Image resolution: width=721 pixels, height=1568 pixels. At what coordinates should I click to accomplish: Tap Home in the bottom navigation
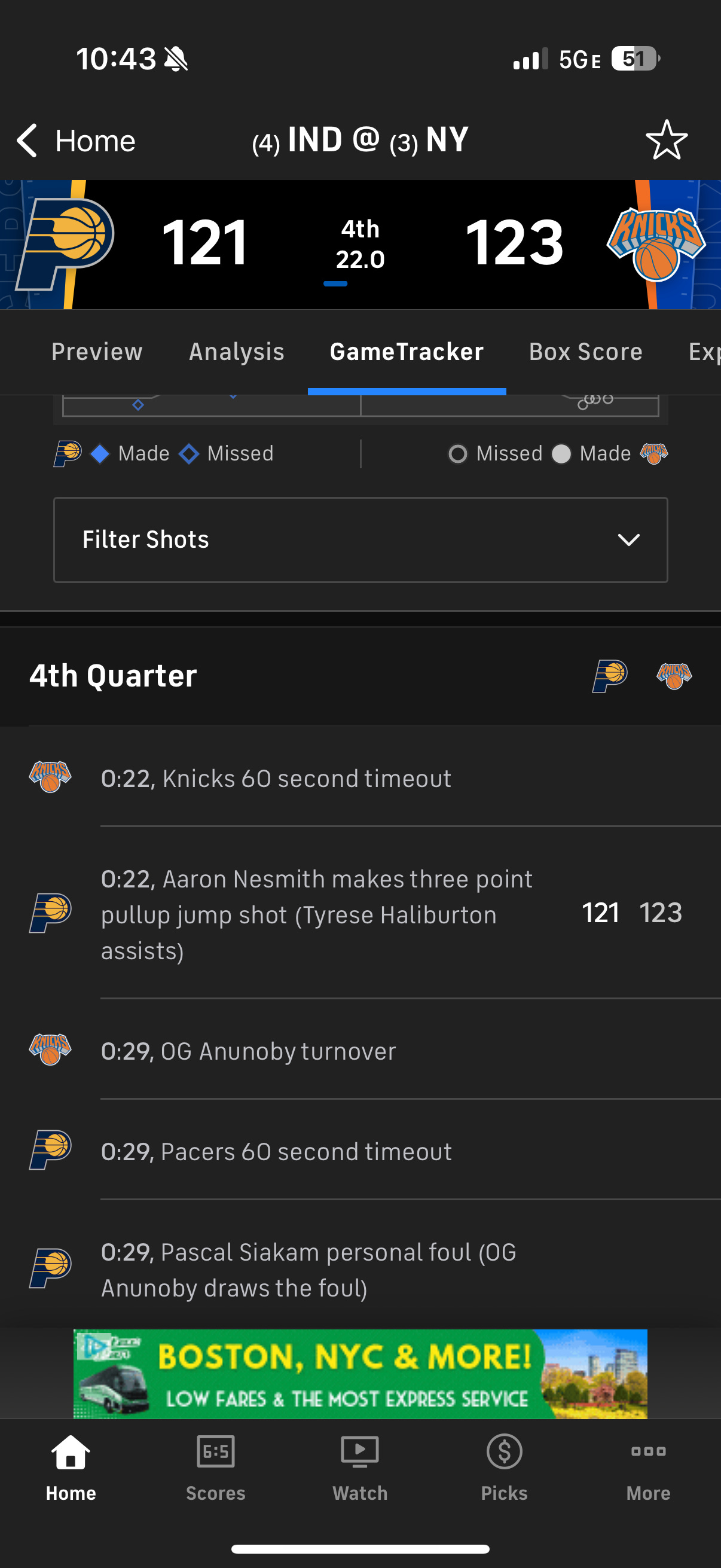(x=71, y=1468)
